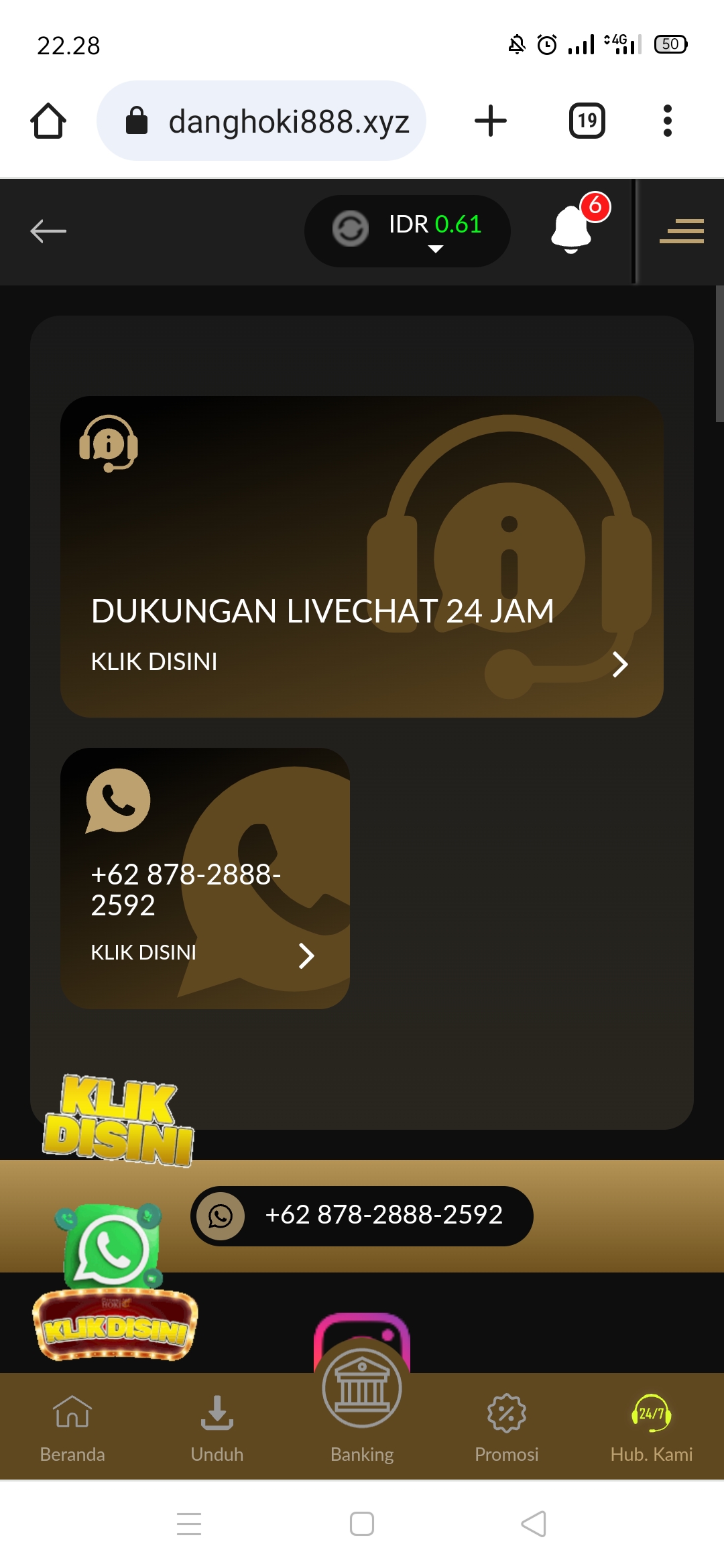
Task: Tap the WhatsApp number pill in the banner
Action: [362, 1216]
